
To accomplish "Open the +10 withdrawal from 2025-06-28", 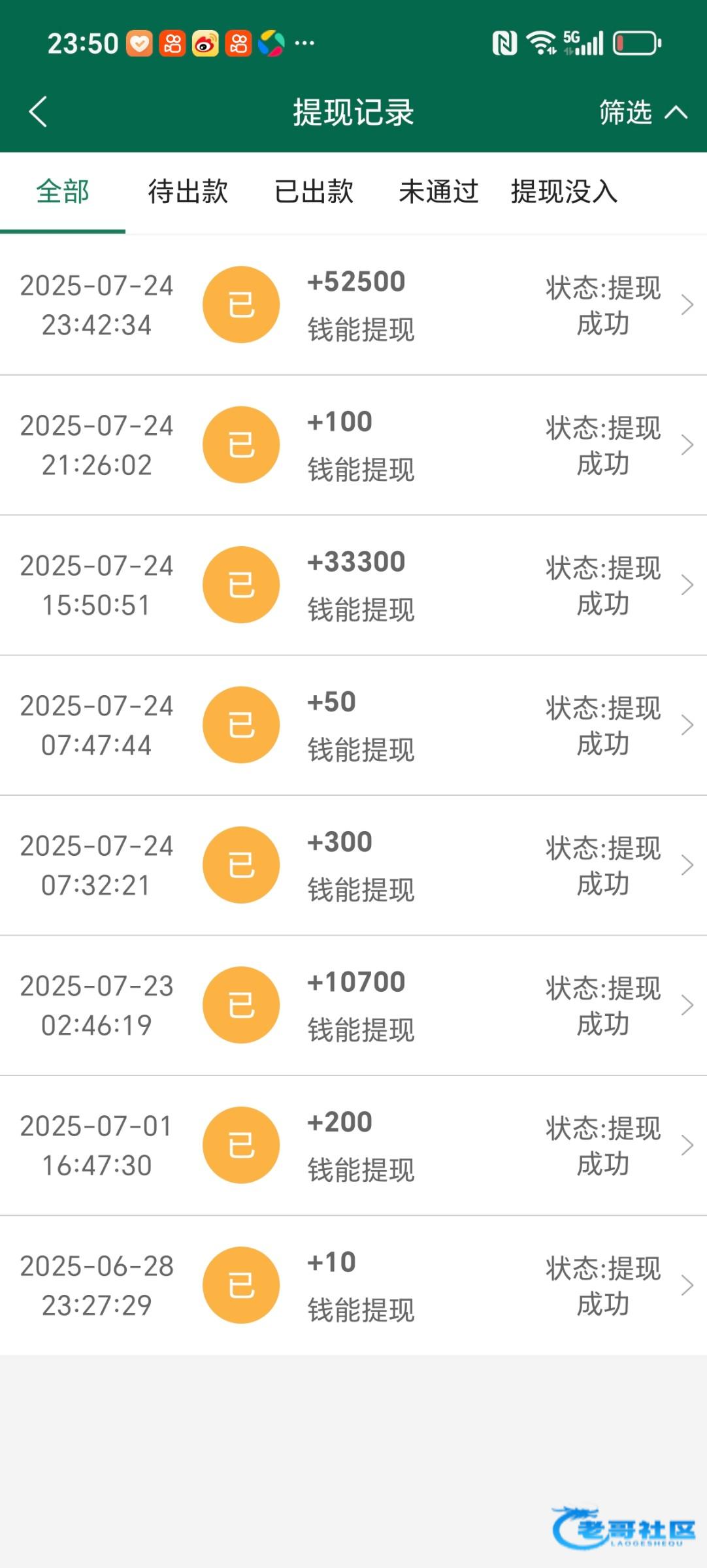I will tap(354, 1285).
